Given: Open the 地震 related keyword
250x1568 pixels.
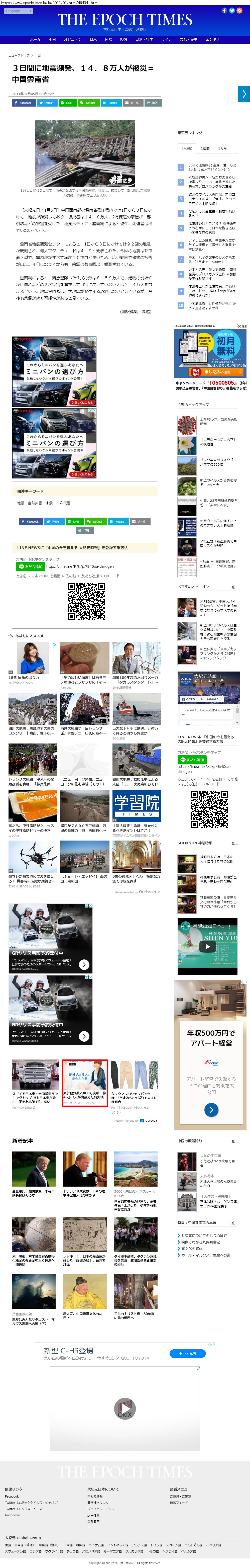Looking at the screenshot, I should (20, 503).
